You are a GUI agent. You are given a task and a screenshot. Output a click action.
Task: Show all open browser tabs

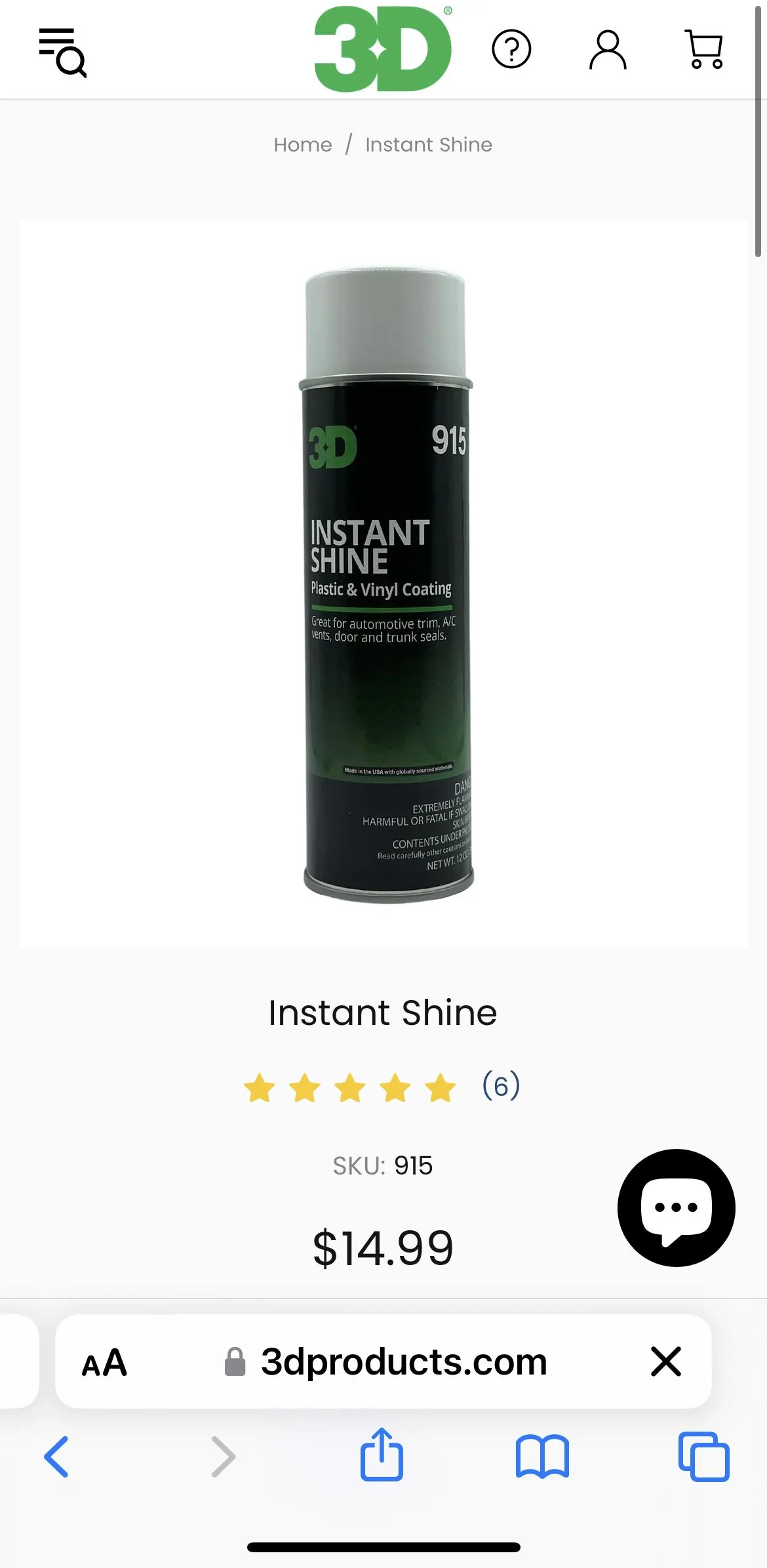coord(704,1457)
